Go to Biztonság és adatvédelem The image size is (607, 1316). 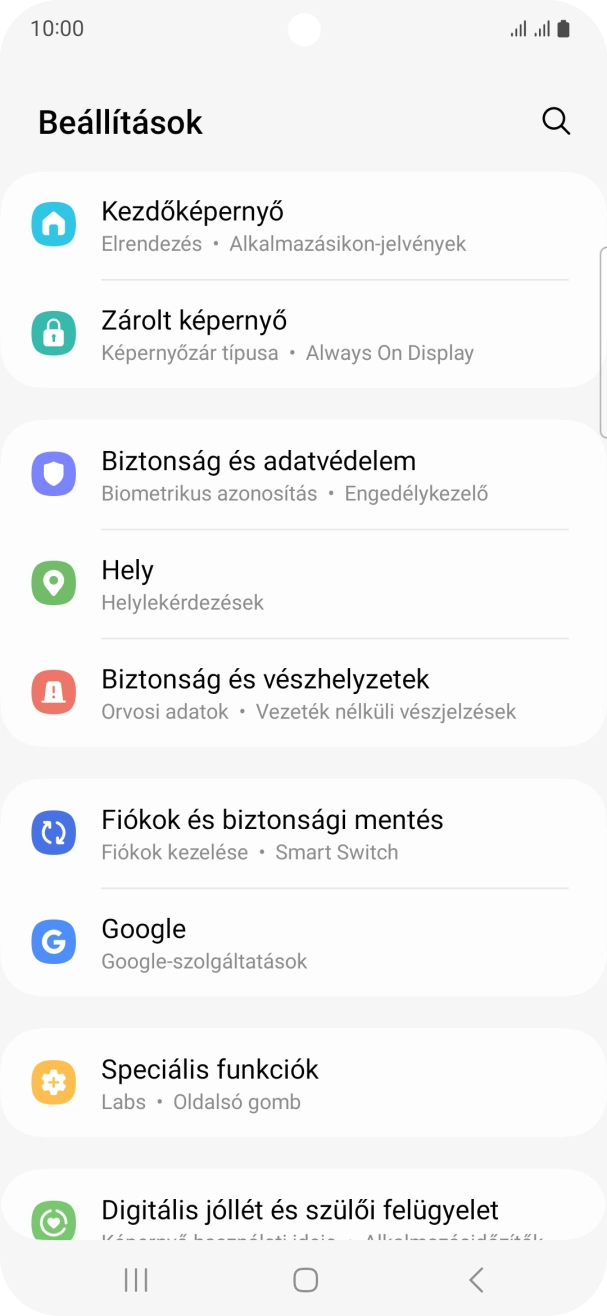[300, 476]
